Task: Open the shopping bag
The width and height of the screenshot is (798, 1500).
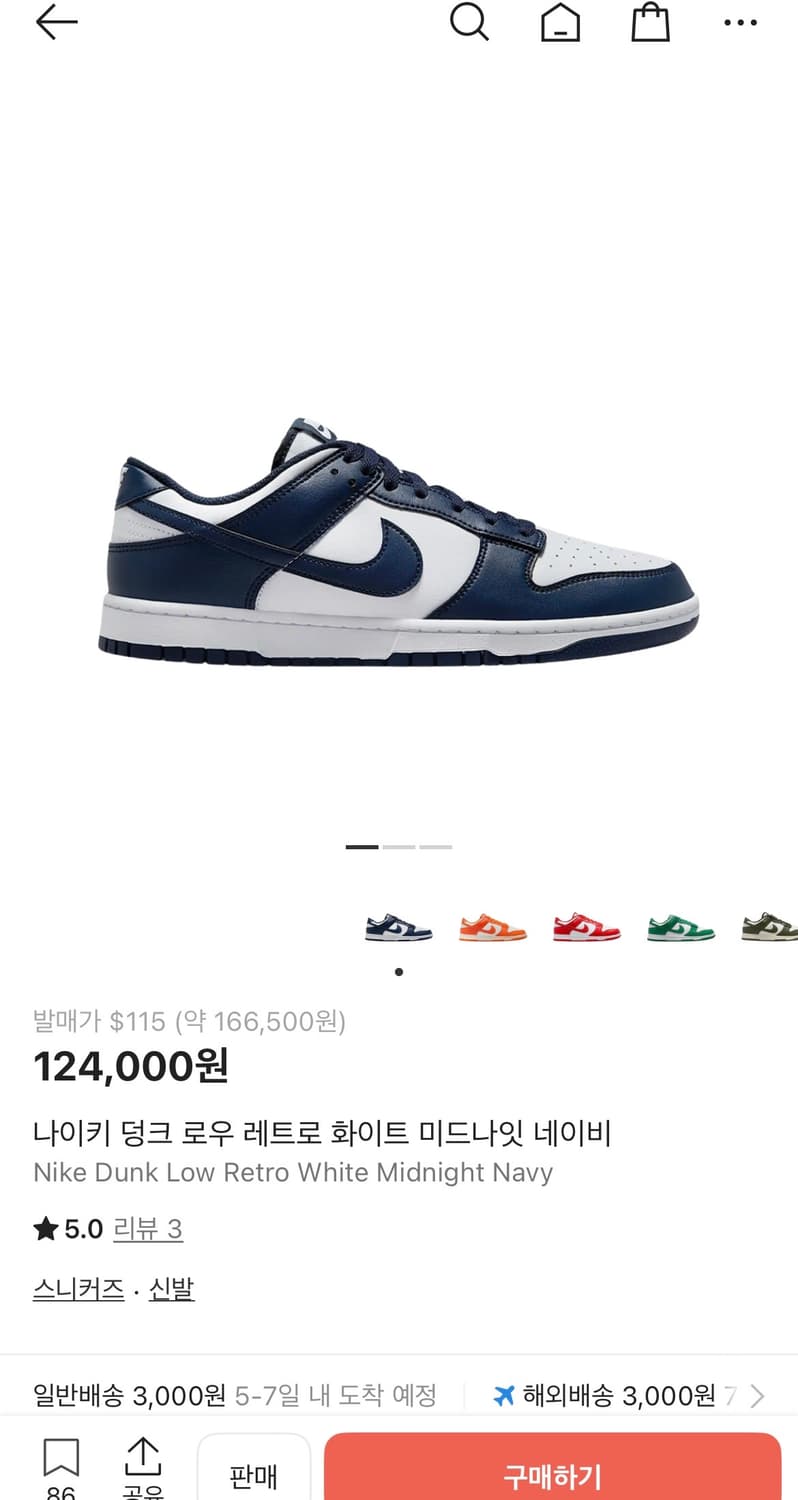Action: [651, 22]
